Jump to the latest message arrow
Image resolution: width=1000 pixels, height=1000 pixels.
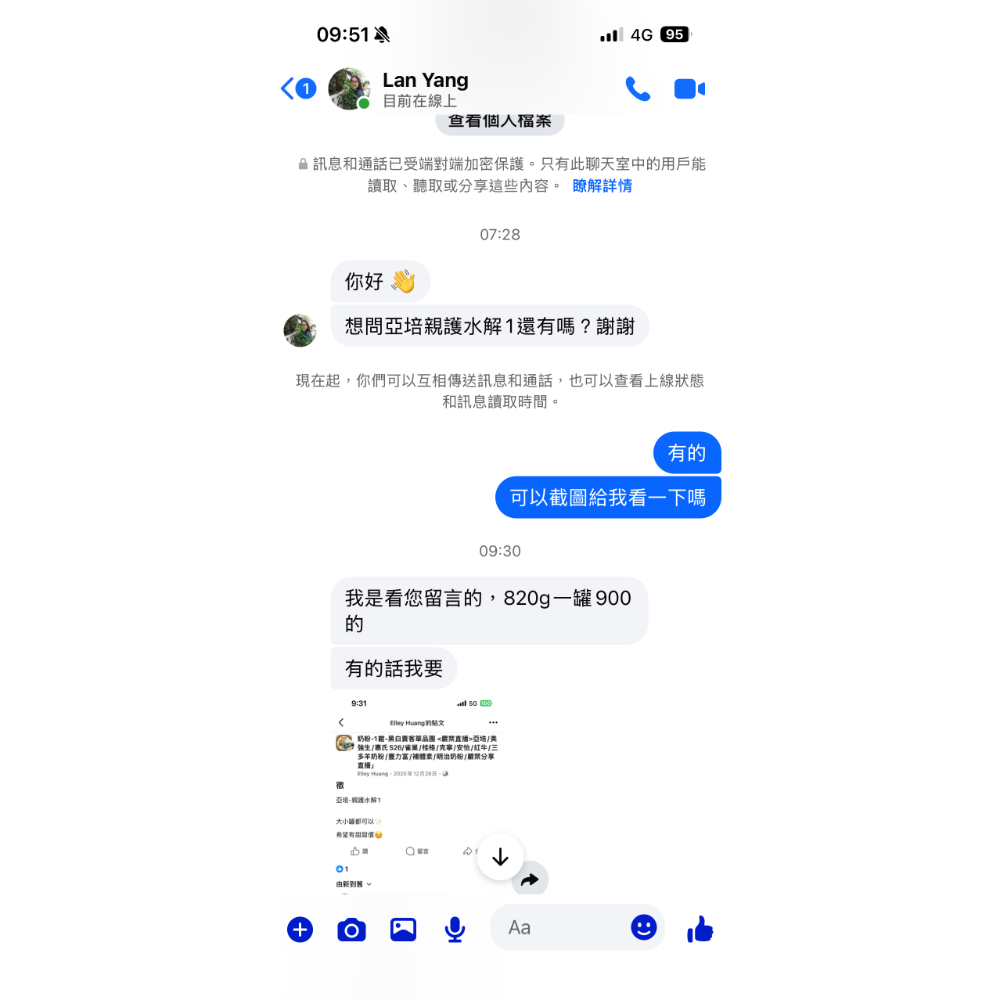[x=500, y=857]
